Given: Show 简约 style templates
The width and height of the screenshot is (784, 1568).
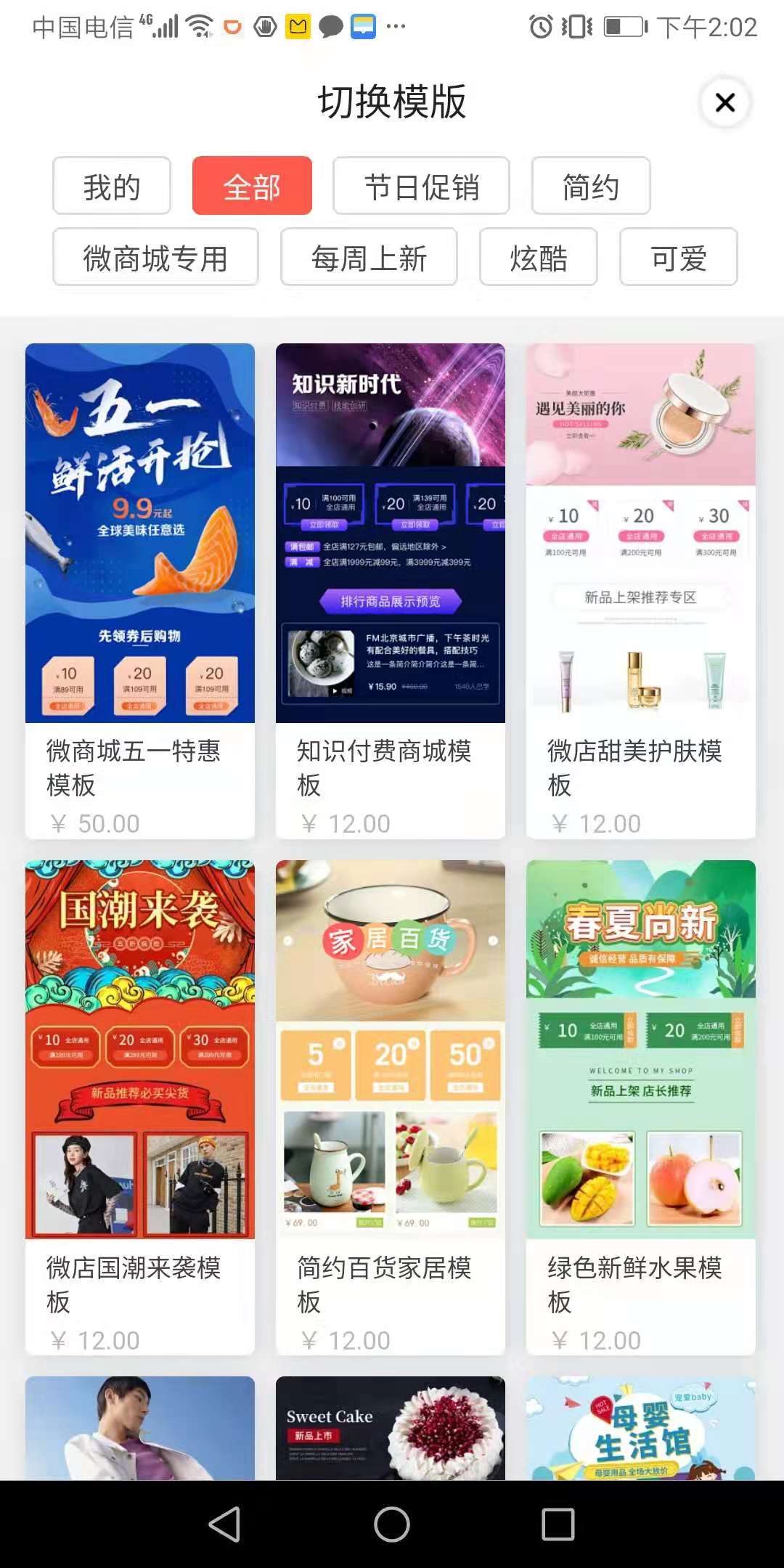Looking at the screenshot, I should pos(590,187).
